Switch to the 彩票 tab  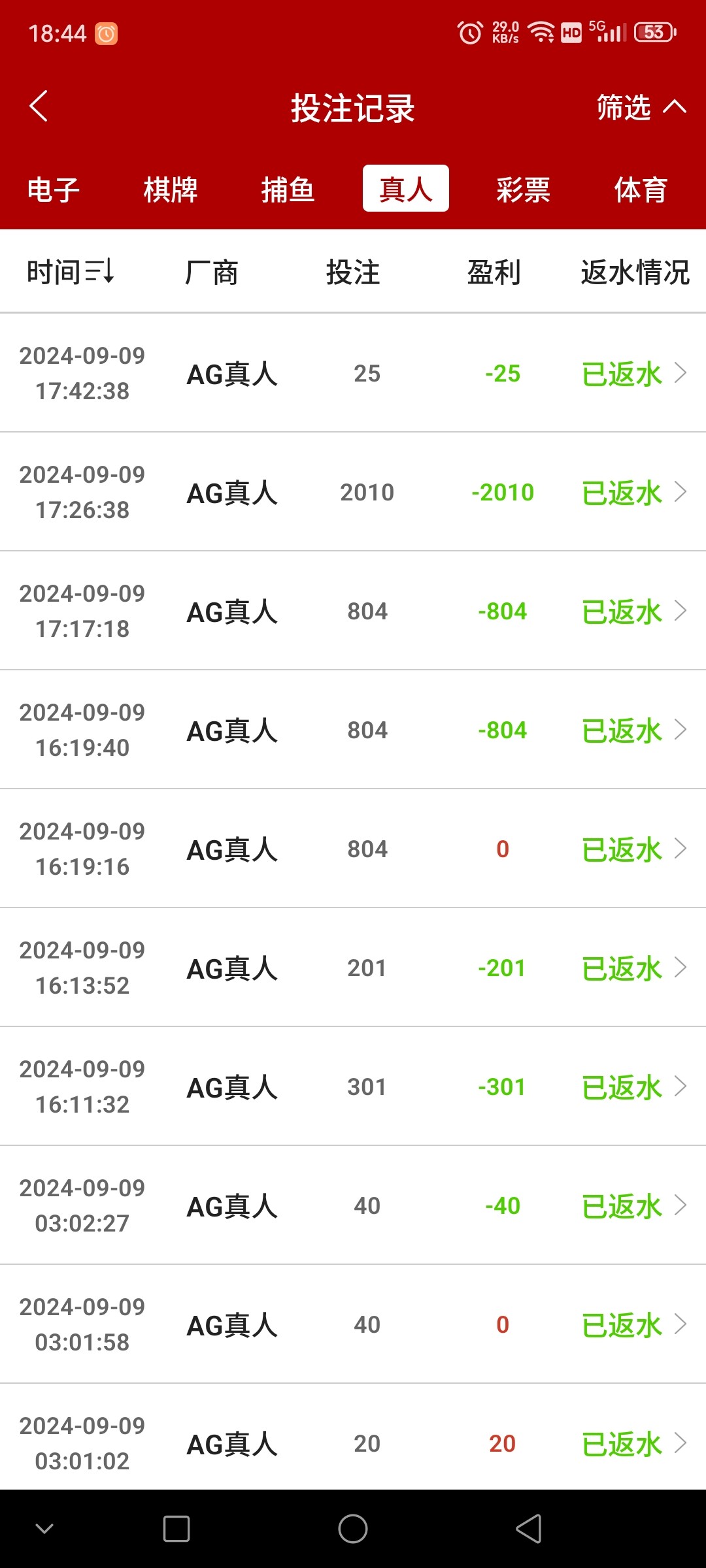click(523, 189)
